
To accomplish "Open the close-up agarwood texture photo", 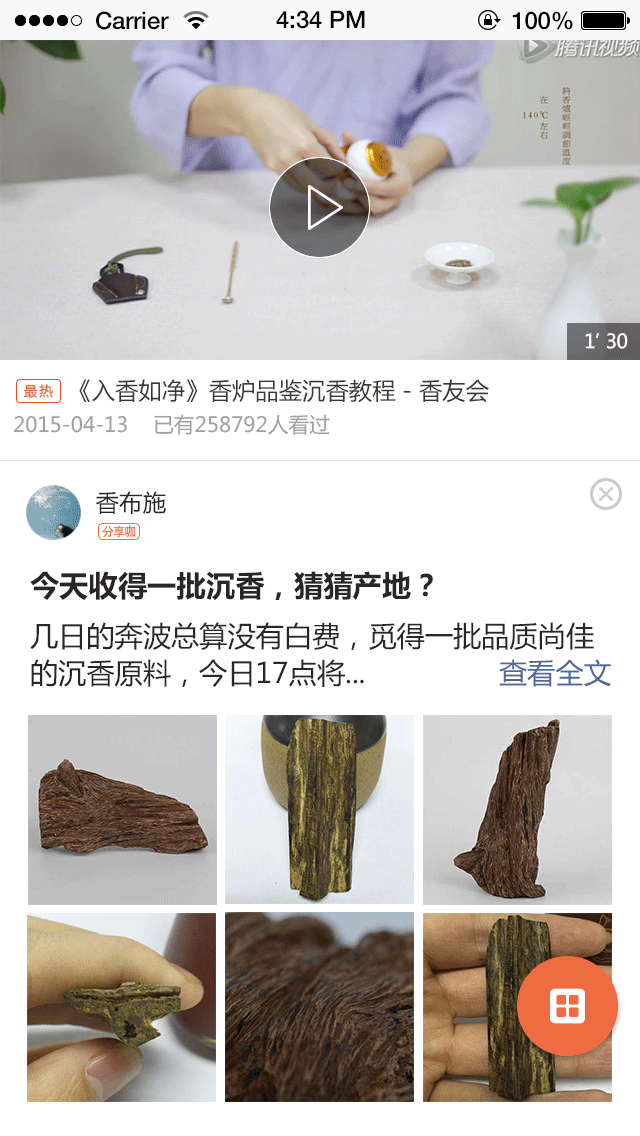I will point(319,1006).
